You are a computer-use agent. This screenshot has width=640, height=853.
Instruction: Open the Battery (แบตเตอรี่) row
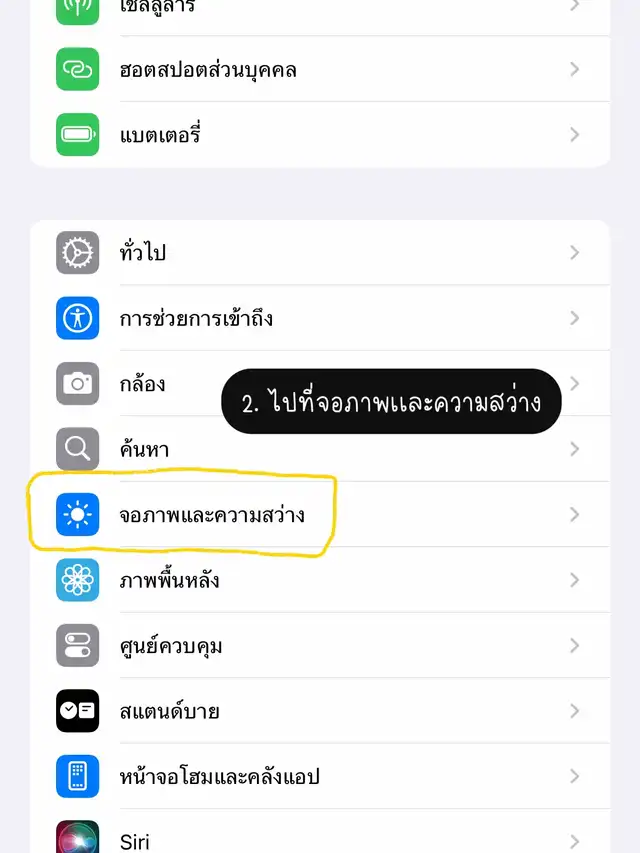[x=160, y=135]
